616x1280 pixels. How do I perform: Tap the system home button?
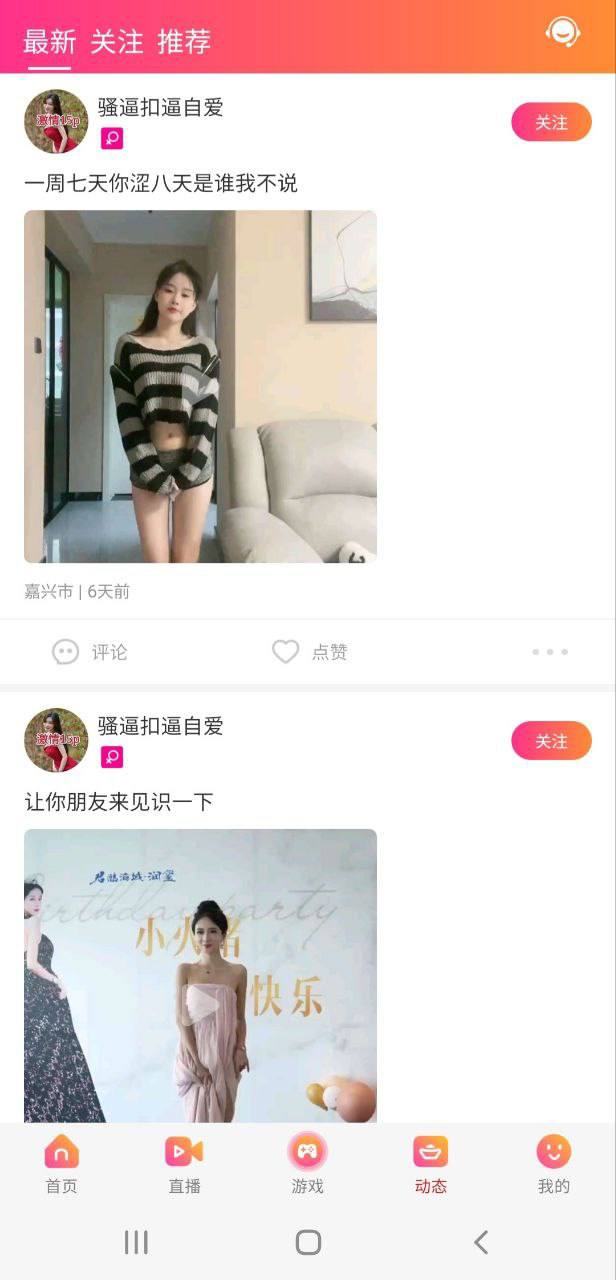[308, 1242]
